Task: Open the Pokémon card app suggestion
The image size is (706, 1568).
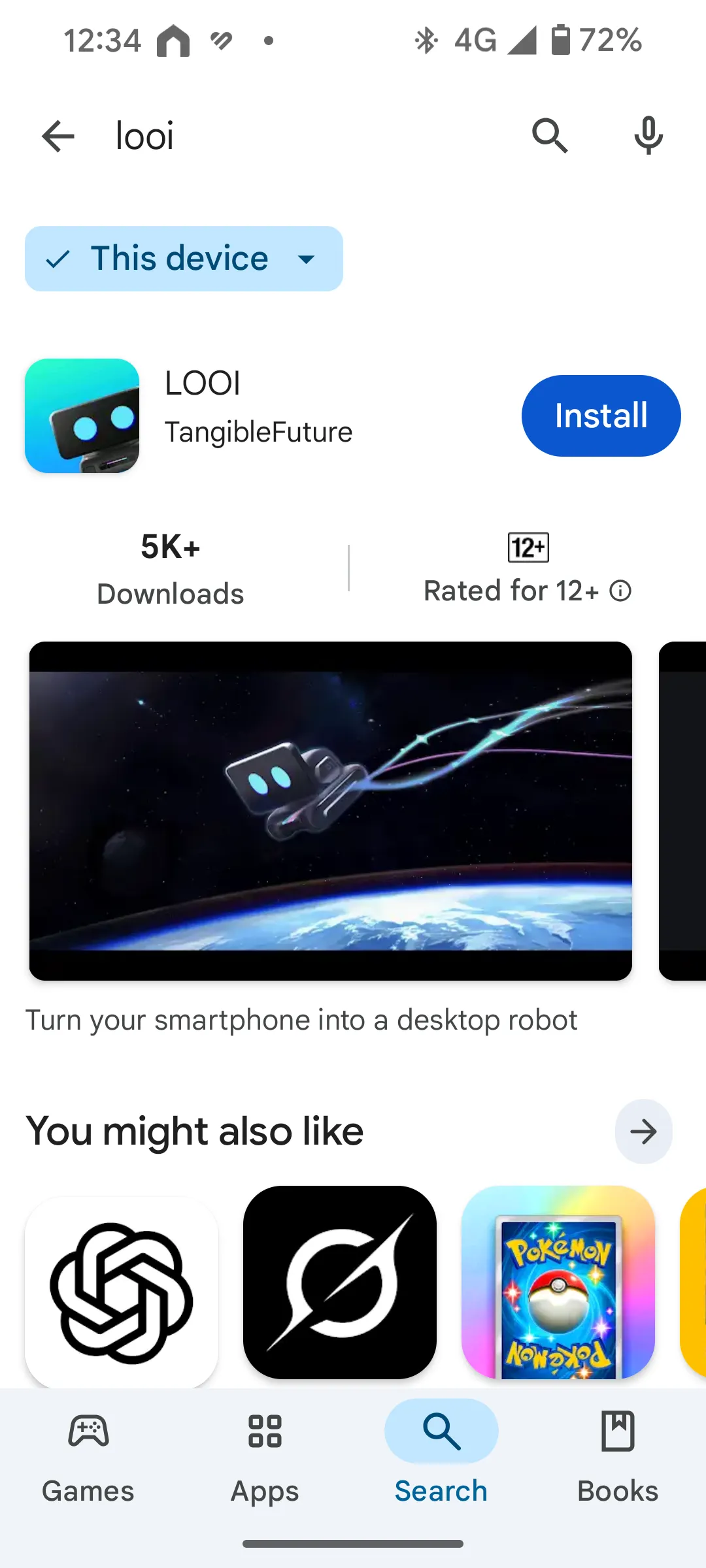Action: [558, 1282]
